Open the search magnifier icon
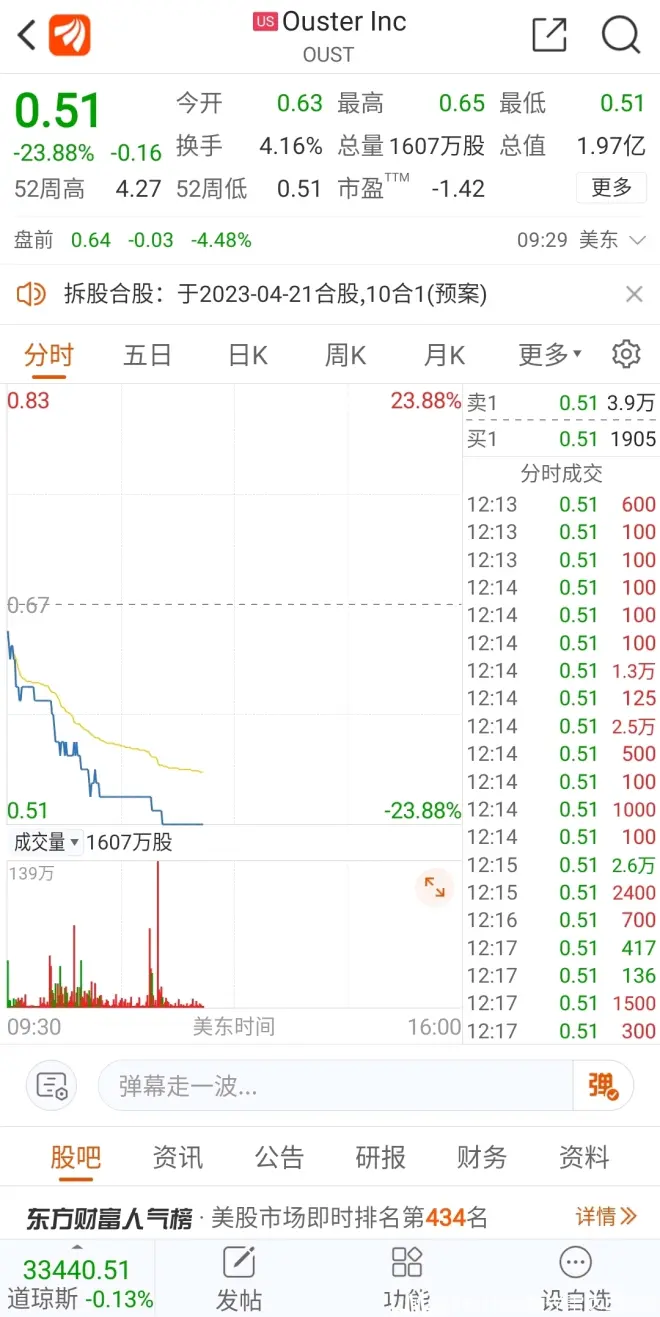 coord(620,35)
